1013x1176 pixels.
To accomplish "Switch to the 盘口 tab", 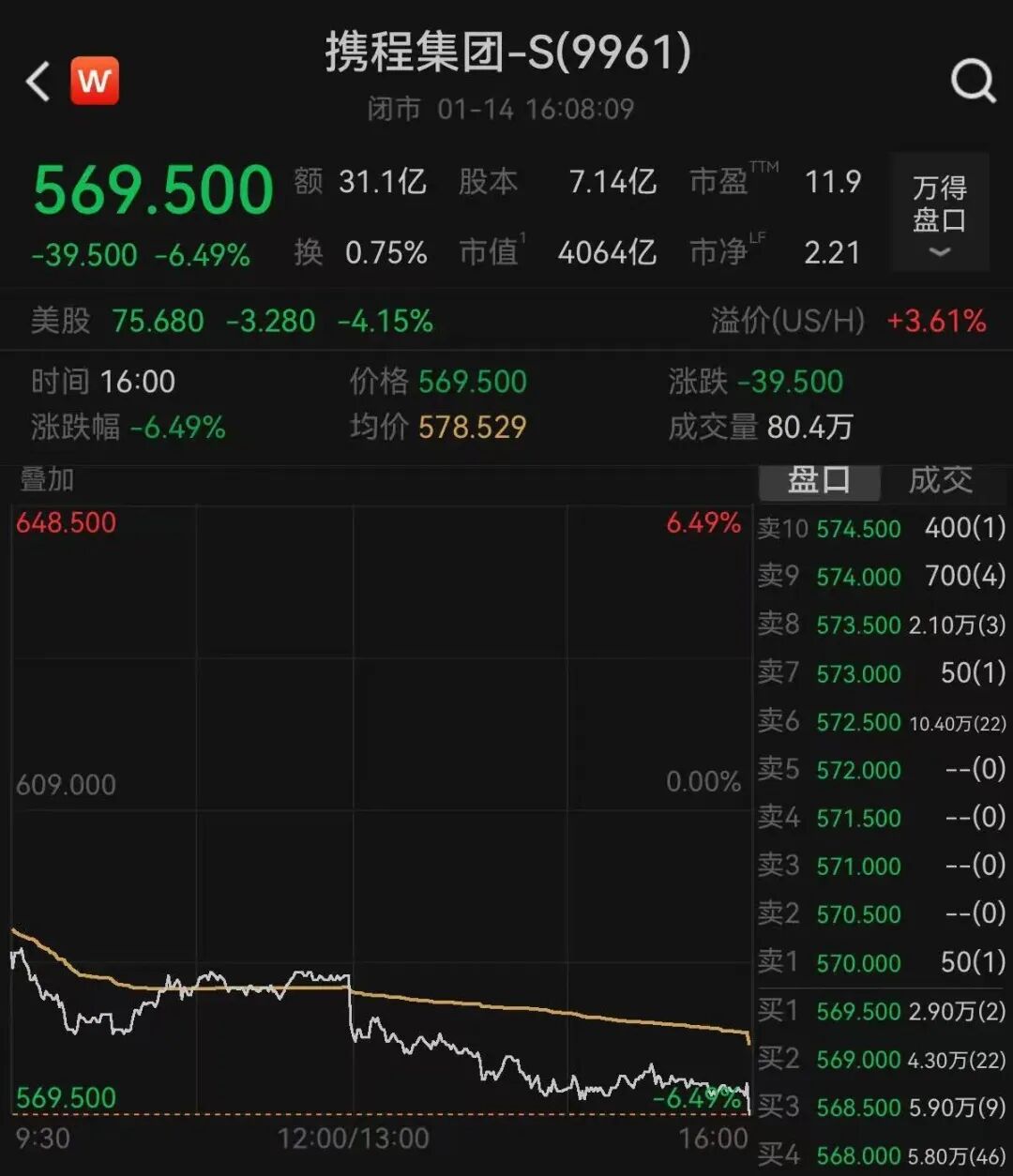I will pyautogui.click(x=819, y=481).
